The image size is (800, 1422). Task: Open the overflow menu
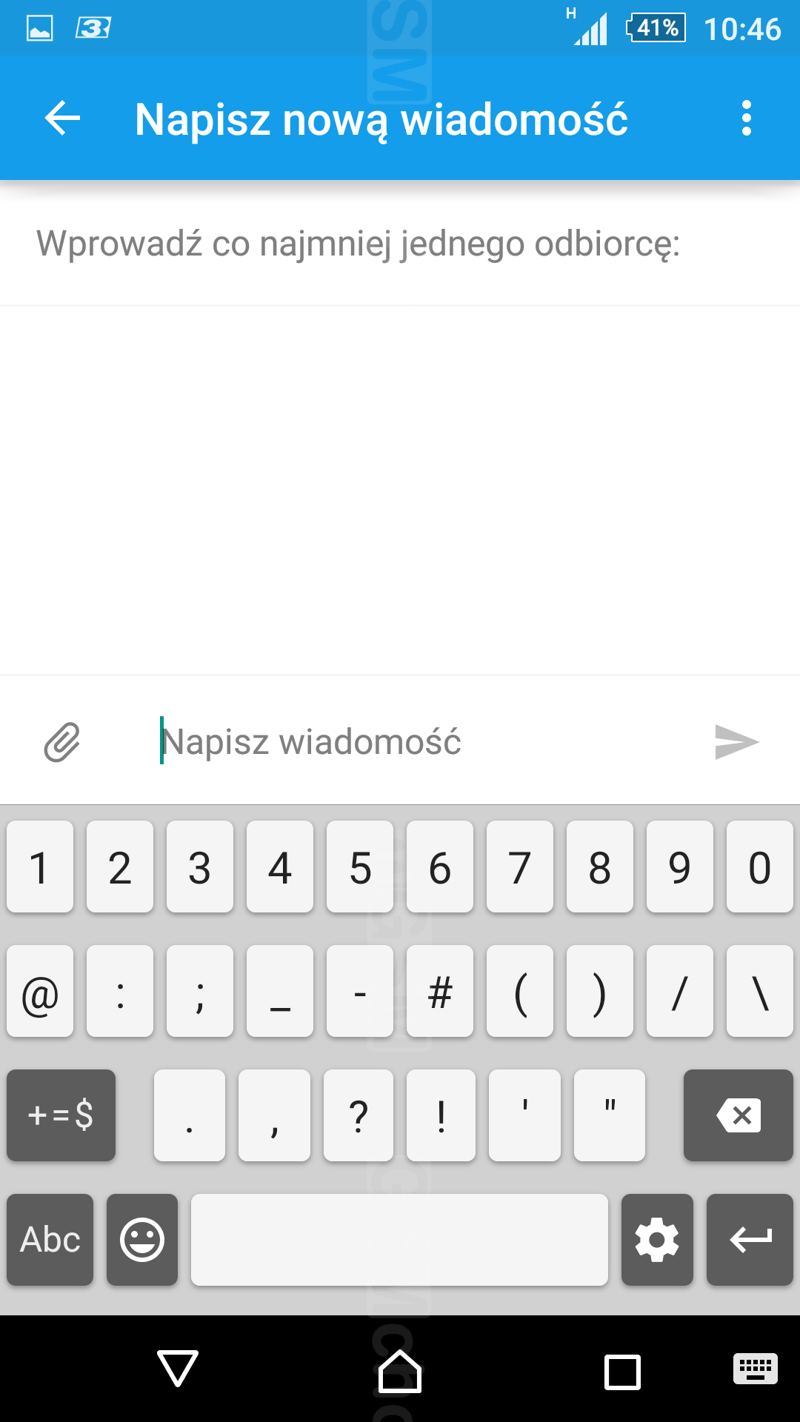[x=746, y=119]
